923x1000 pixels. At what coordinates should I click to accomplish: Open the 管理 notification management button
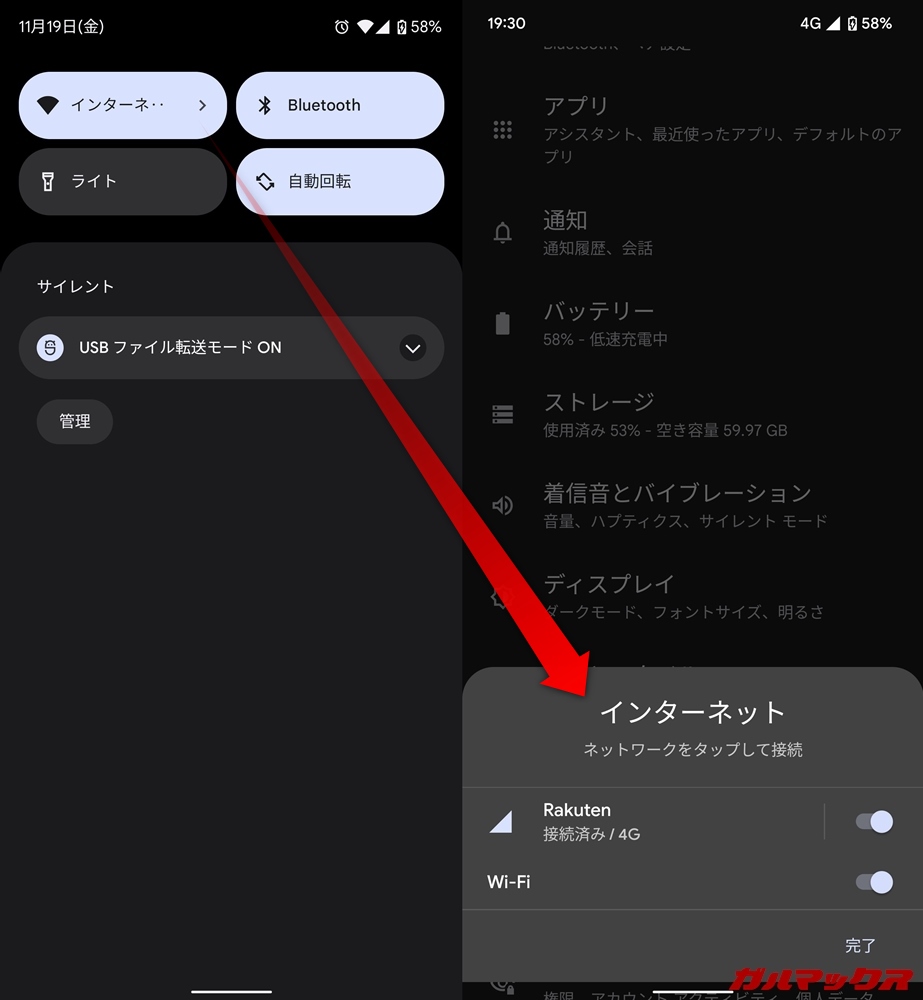75,422
